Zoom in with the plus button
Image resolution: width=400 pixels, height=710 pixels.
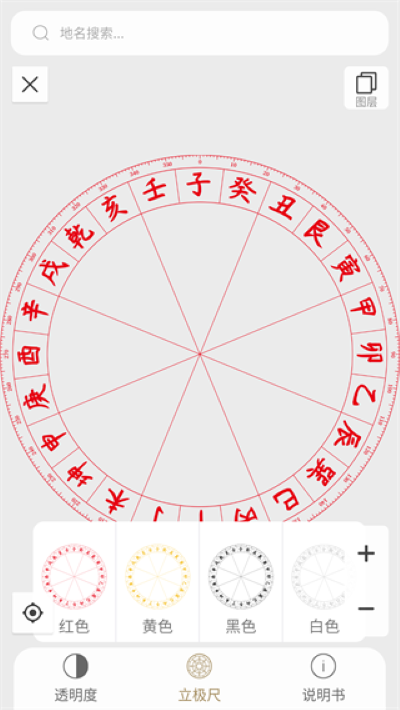[x=366, y=554]
